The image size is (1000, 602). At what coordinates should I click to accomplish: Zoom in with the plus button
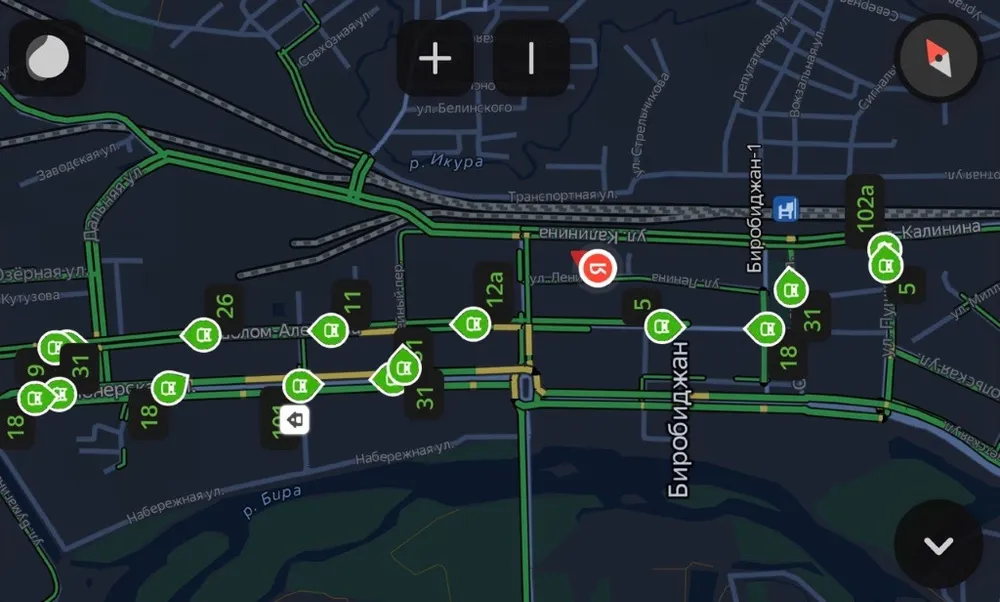click(x=435, y=59)
